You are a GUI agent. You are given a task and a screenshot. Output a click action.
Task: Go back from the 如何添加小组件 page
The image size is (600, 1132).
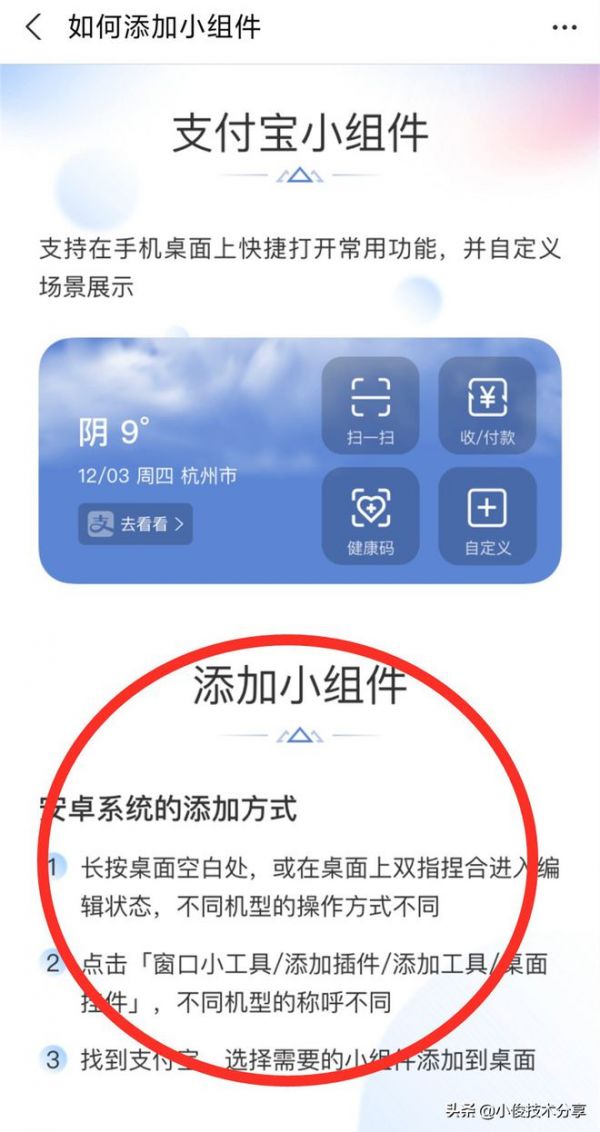pyautogui.click(x=34, y=27)
